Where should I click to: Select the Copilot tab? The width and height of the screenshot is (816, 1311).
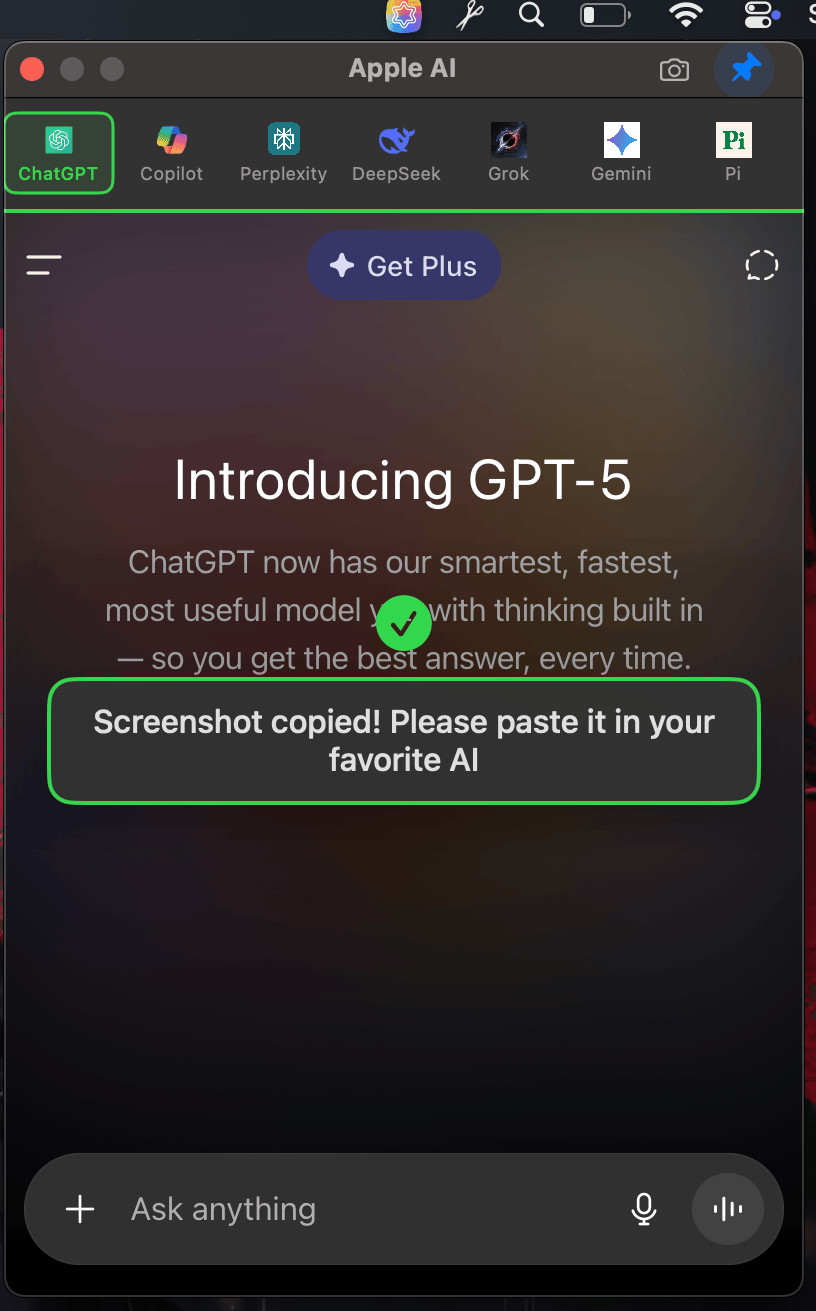(x=171, y=153)
